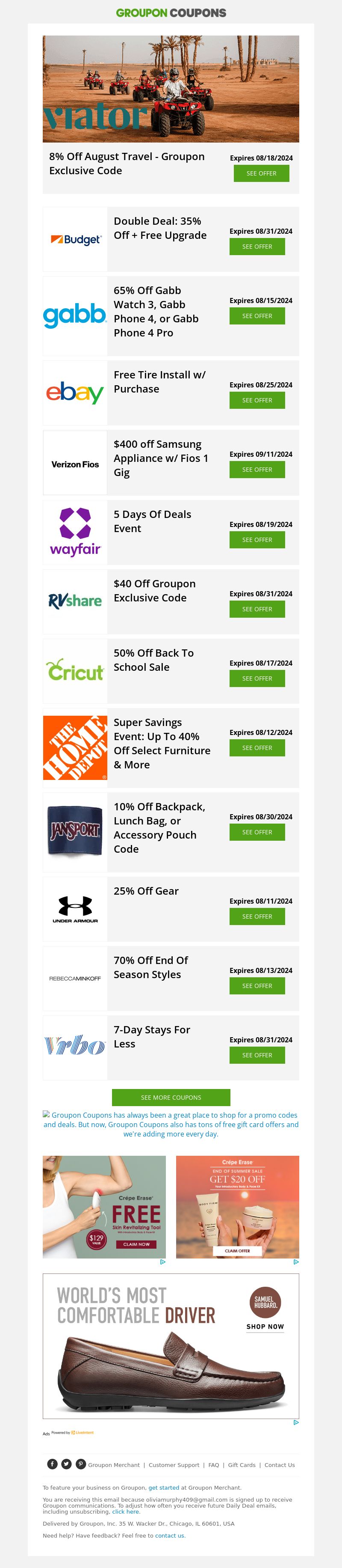The image size is (342, 1568).
Task: Open Groupon's Pinterest icon
Action: pyautogui.click(x=80, y=1464)
